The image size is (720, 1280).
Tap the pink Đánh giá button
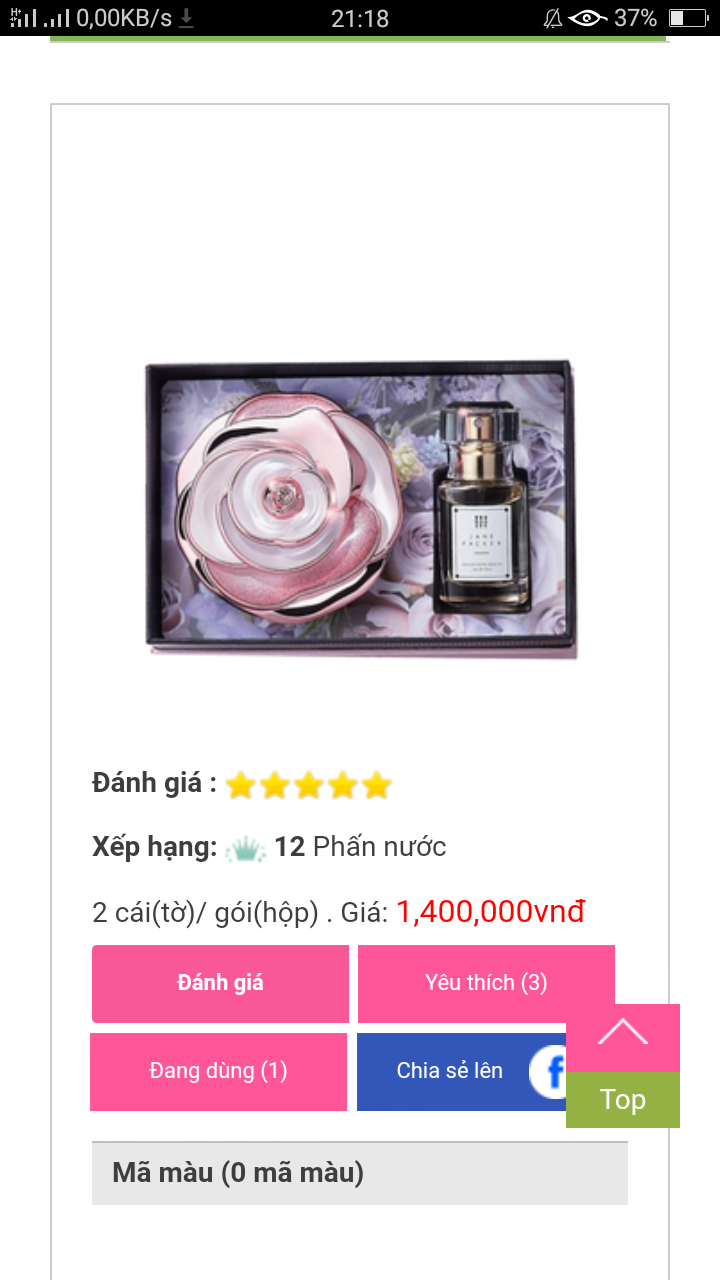point(220,983)
